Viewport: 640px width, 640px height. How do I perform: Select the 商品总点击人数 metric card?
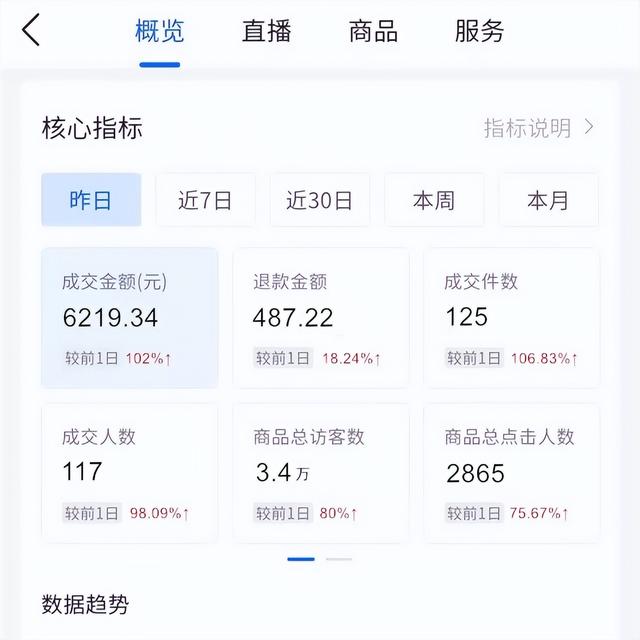[511, 473]
